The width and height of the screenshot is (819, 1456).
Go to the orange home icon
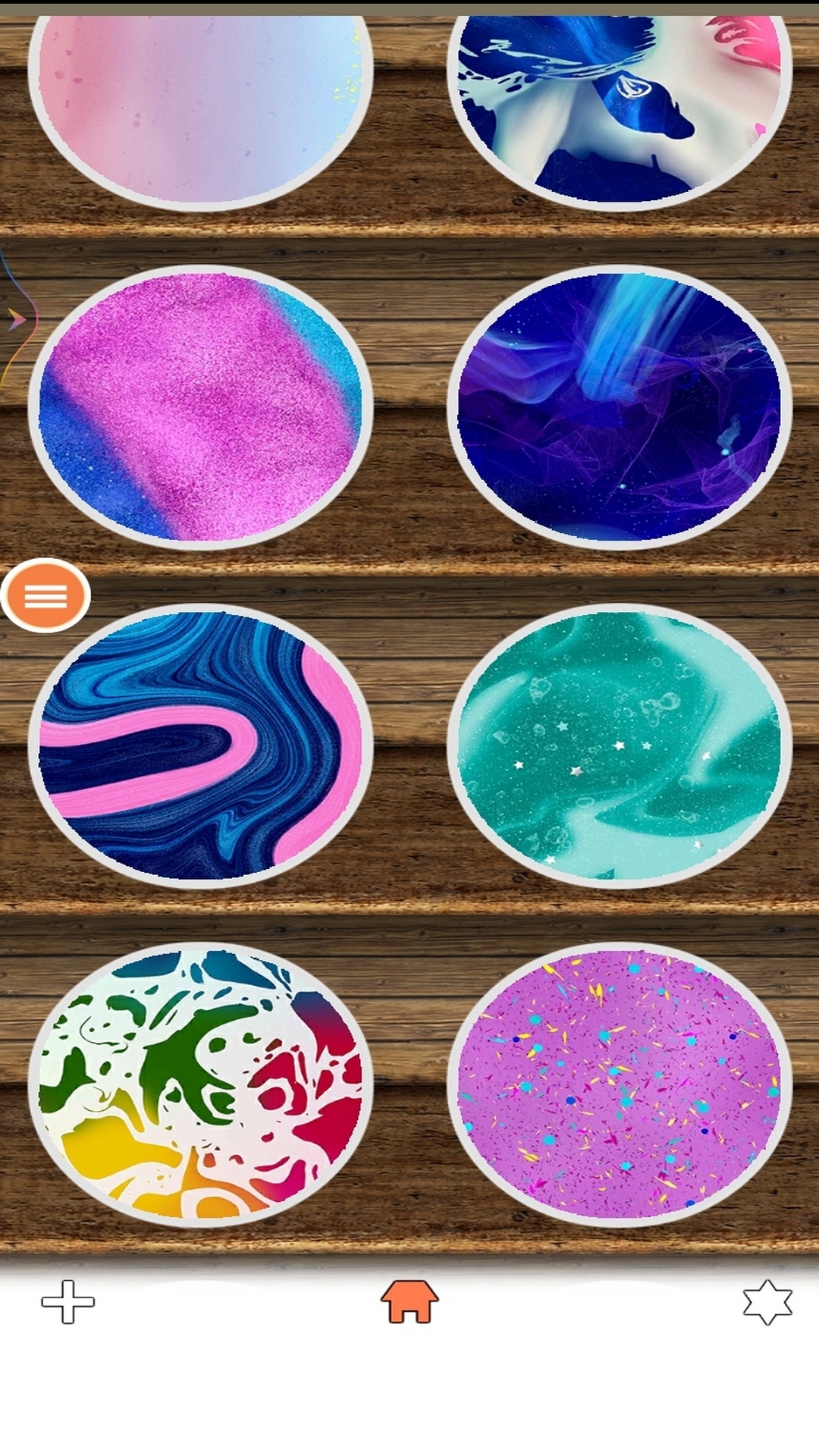coord(409,1301)
